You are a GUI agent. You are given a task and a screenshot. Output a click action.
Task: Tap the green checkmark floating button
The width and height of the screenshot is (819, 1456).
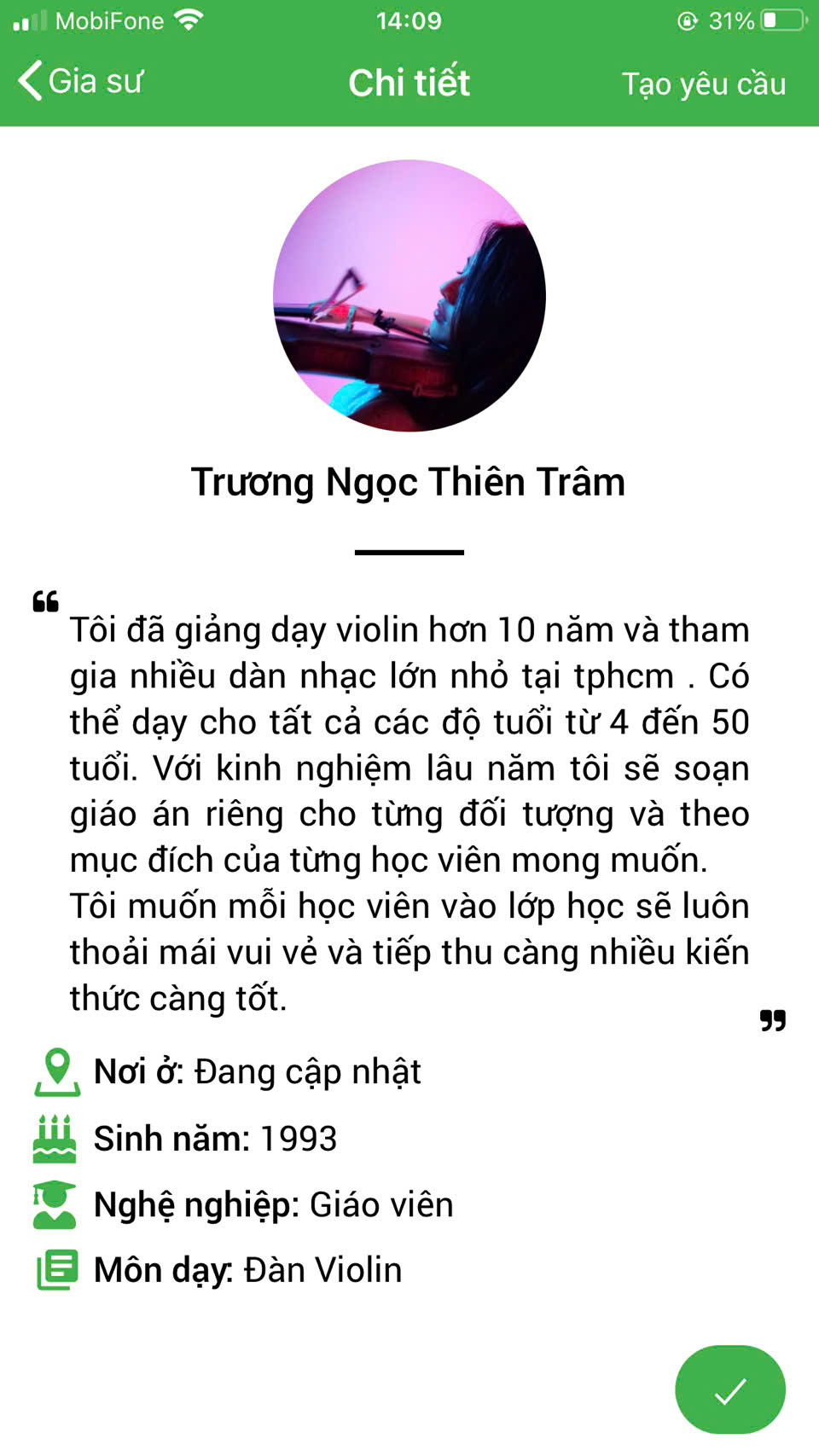730,1389
